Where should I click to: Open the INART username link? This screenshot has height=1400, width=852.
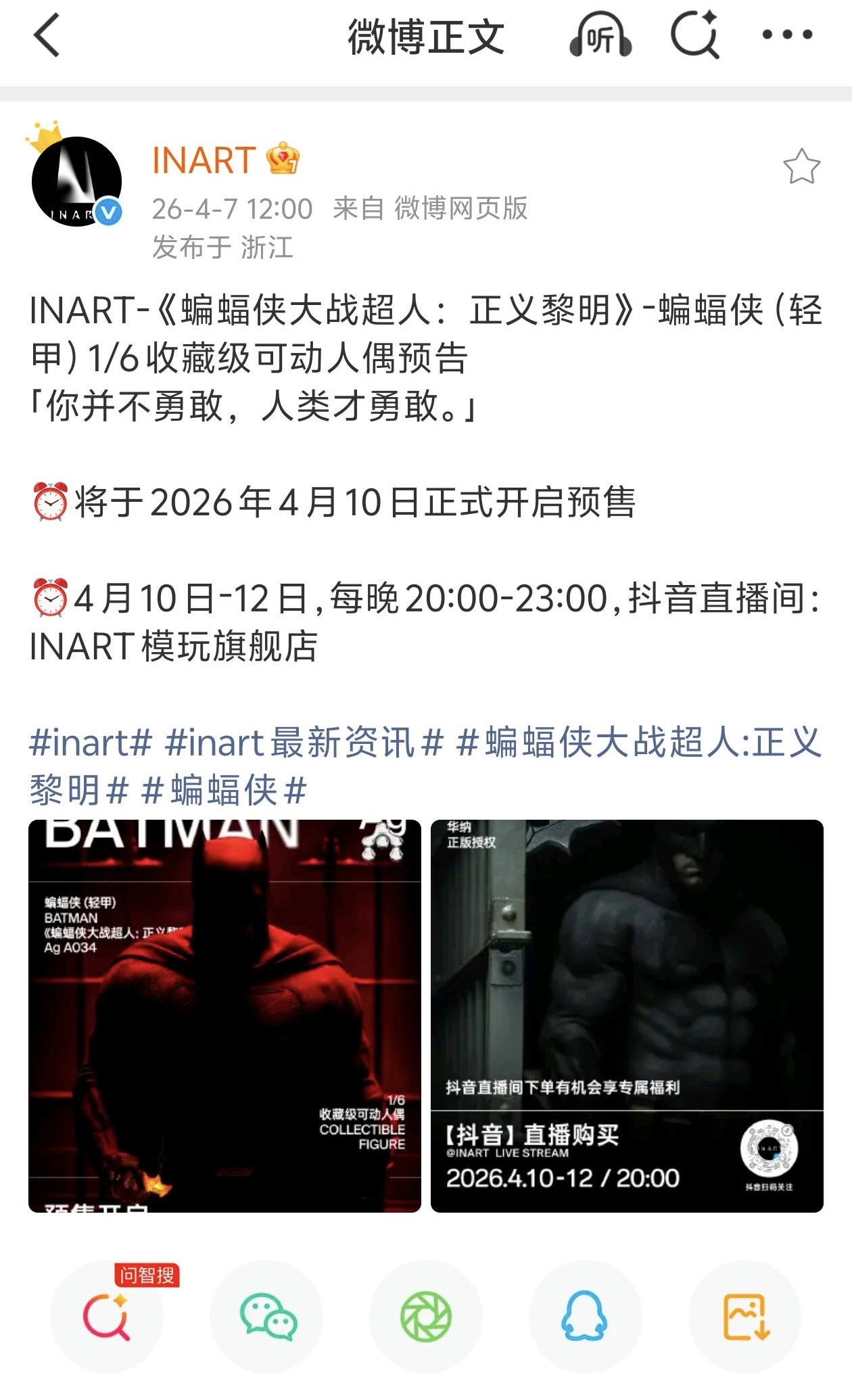(x=204, y=161)
